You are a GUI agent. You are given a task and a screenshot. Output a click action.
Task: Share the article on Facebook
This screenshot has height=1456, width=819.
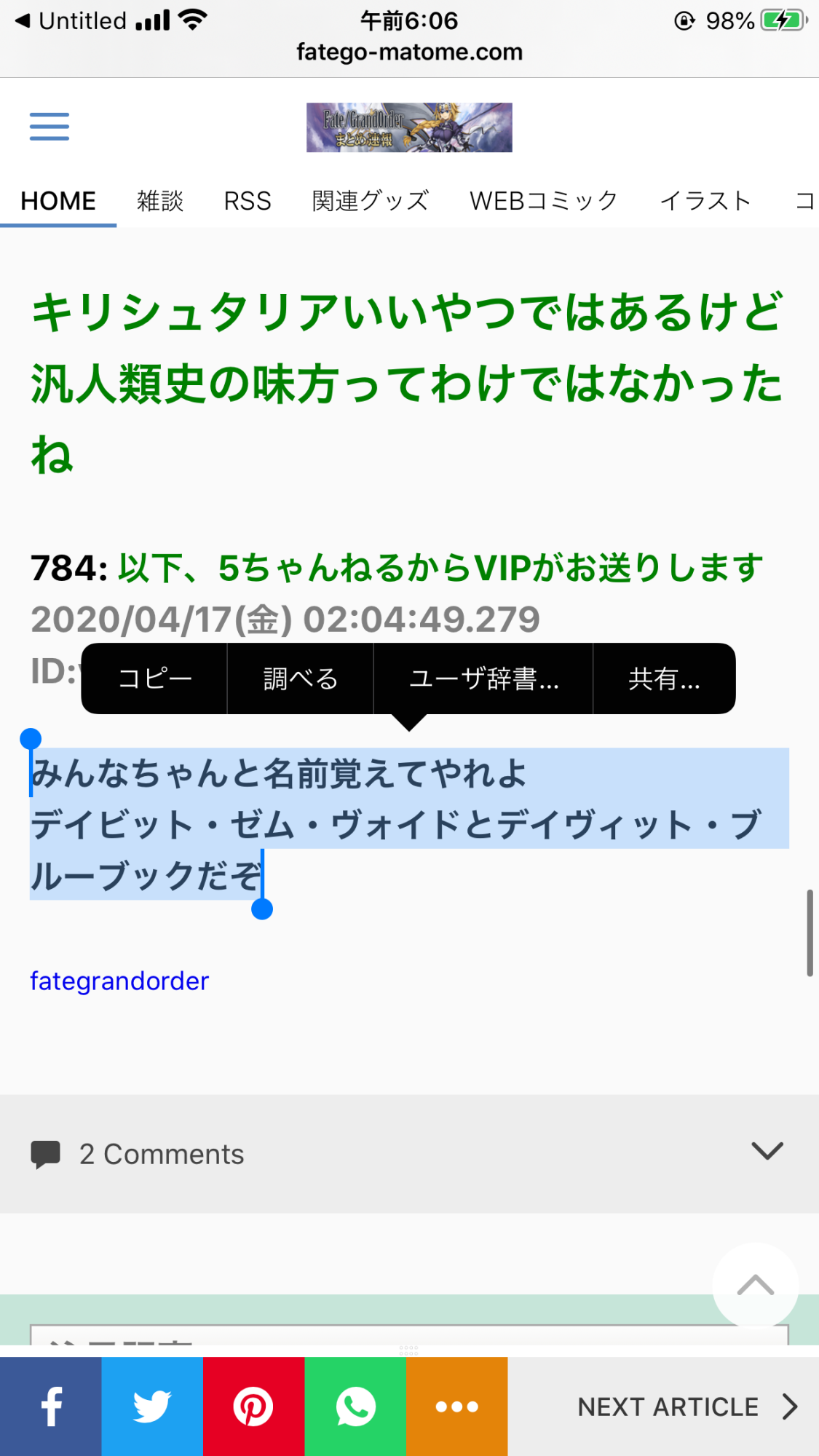(51, 1406)
